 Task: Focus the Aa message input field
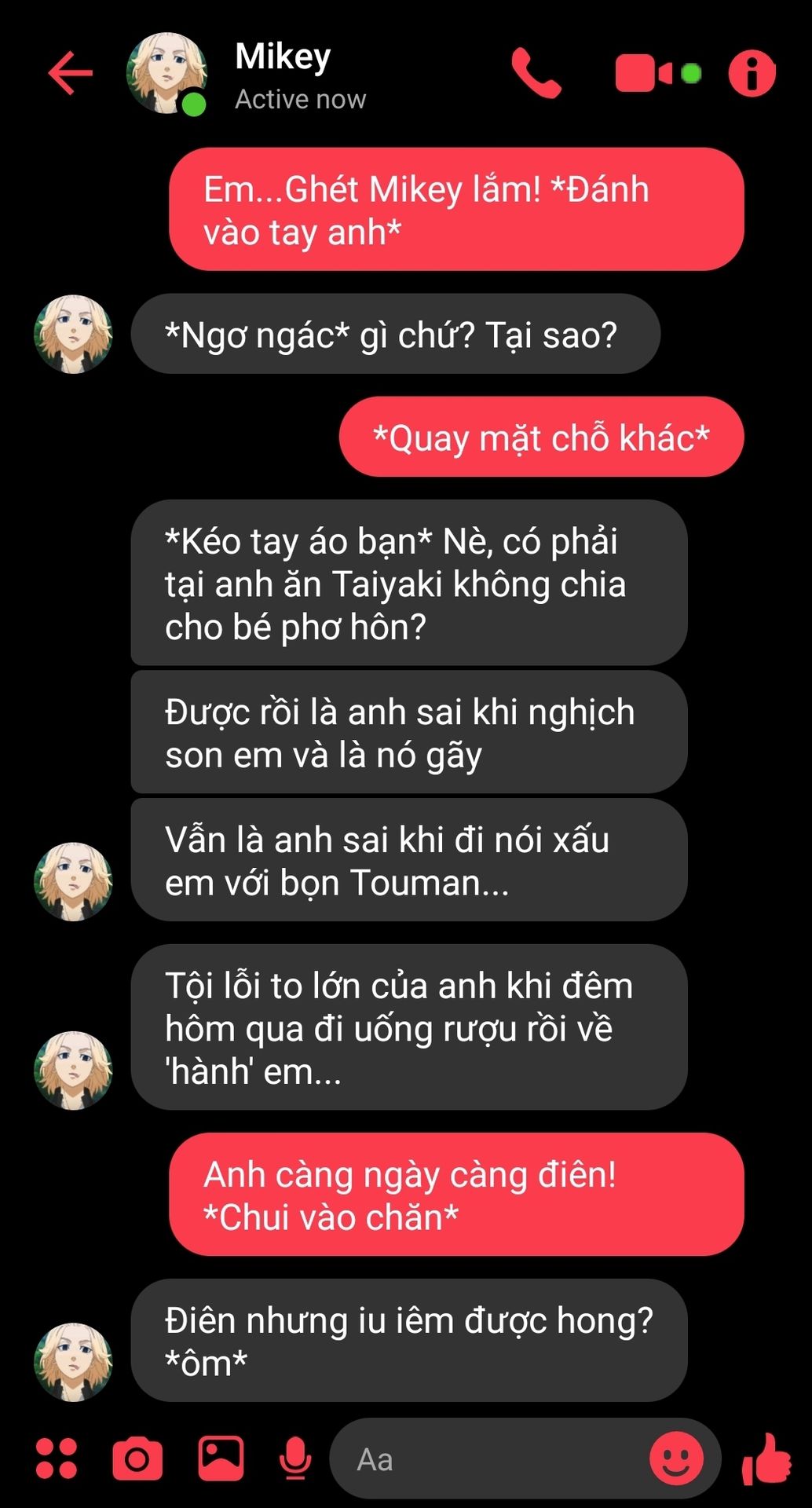pos(487,1459)
